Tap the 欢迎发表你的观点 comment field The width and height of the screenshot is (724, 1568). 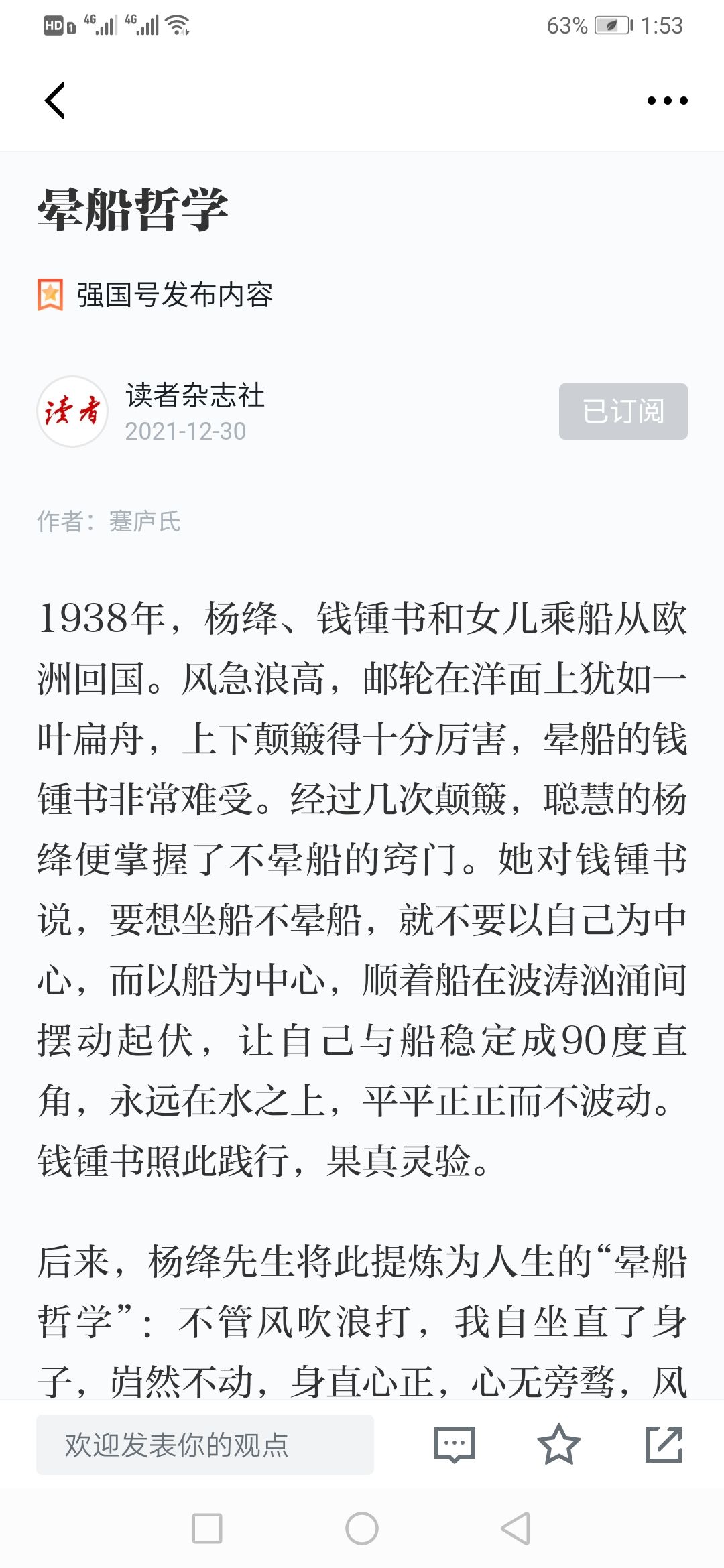pos(205,1445)
